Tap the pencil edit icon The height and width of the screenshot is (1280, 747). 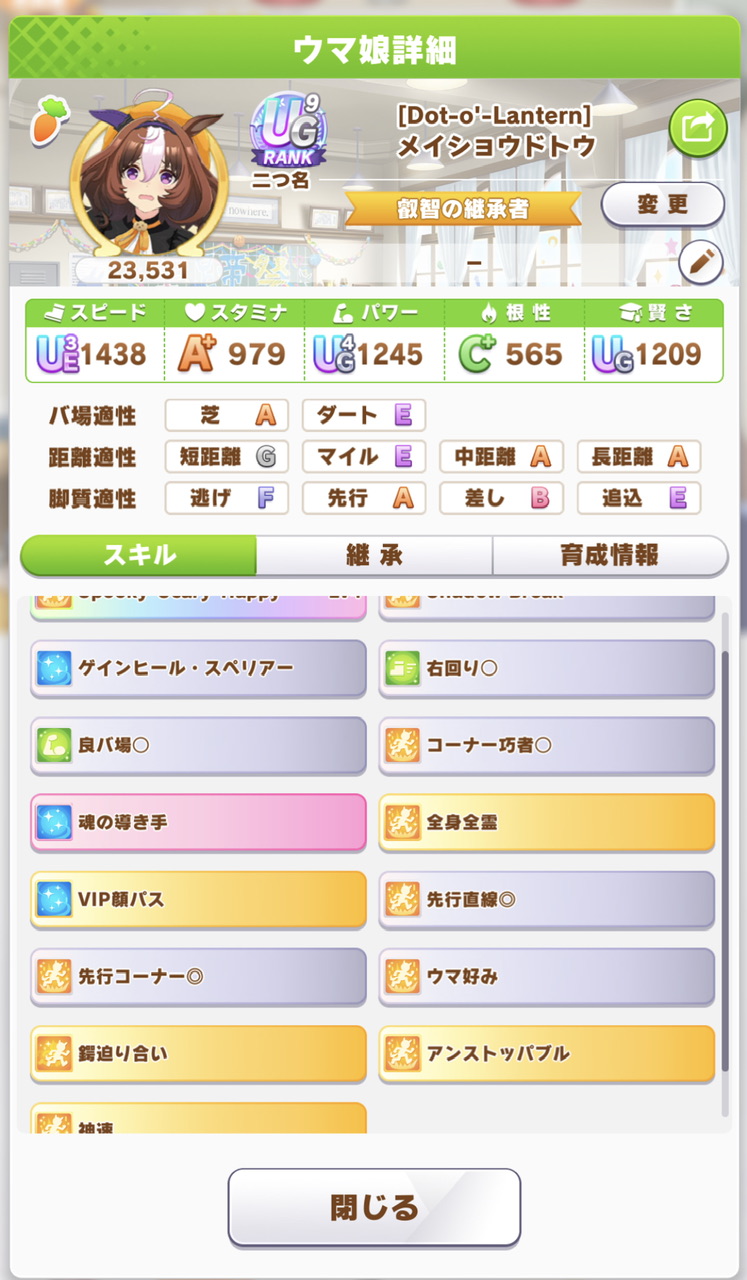point(701,263)
